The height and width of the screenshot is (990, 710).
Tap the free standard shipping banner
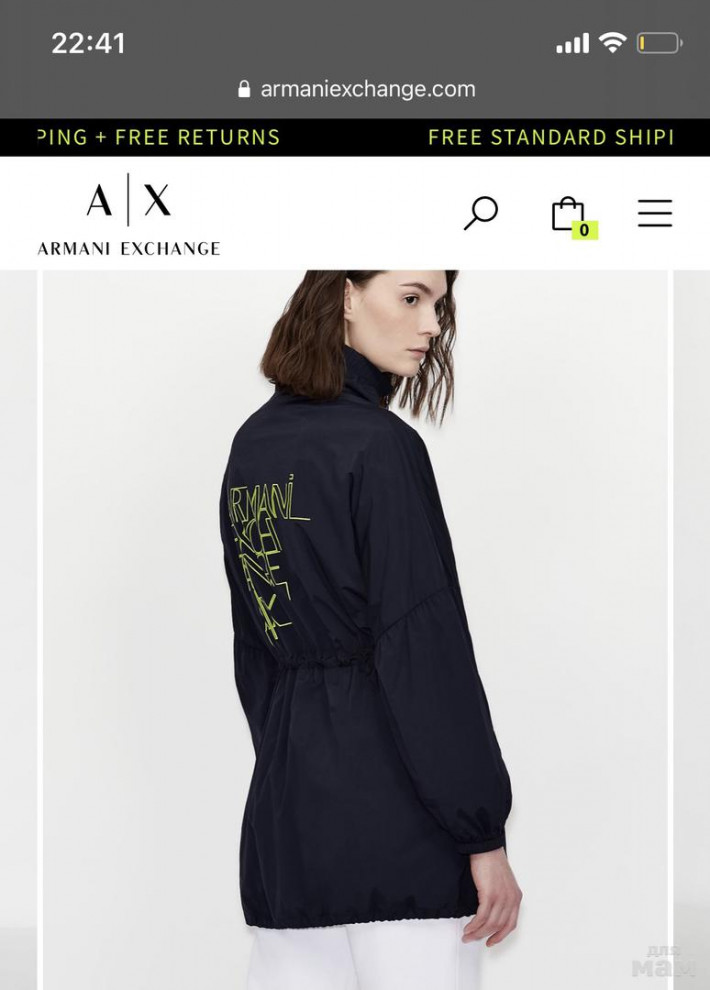coord(550,137)
